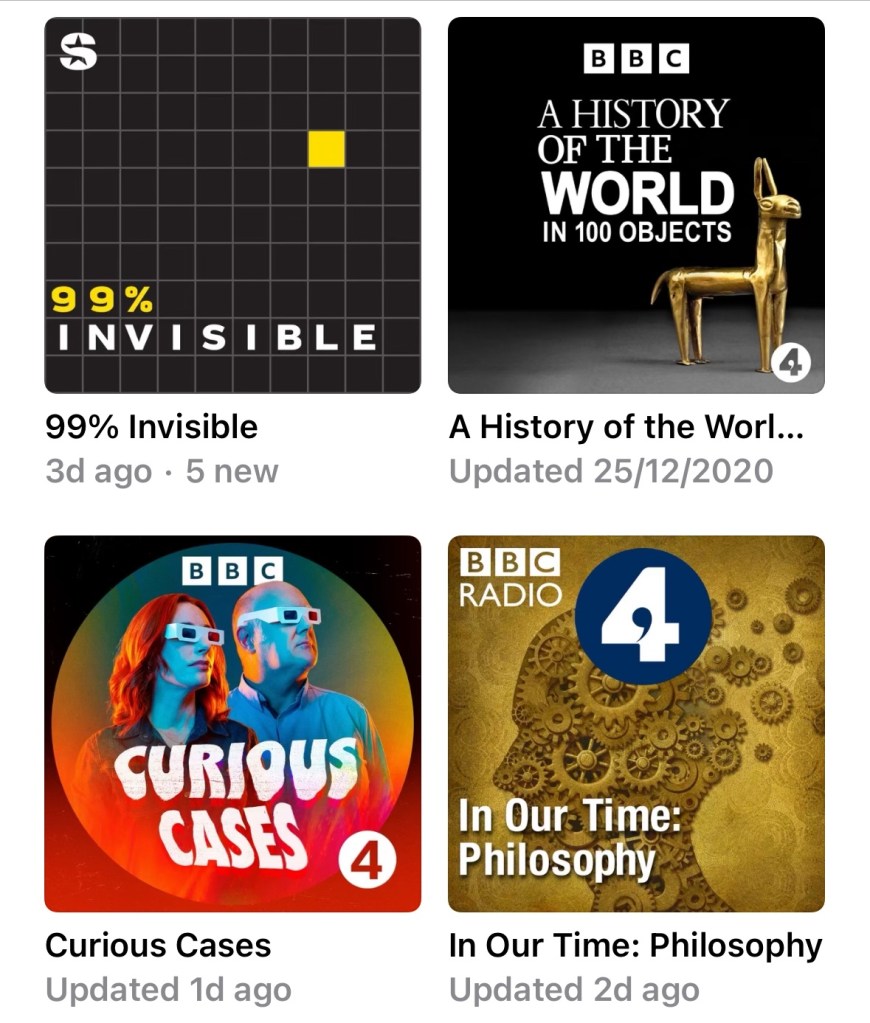Image resolution: width=870 pixels, height=1023 pixels.
Task: Open A History of the World podcast
Action: (x=636, y=205)
